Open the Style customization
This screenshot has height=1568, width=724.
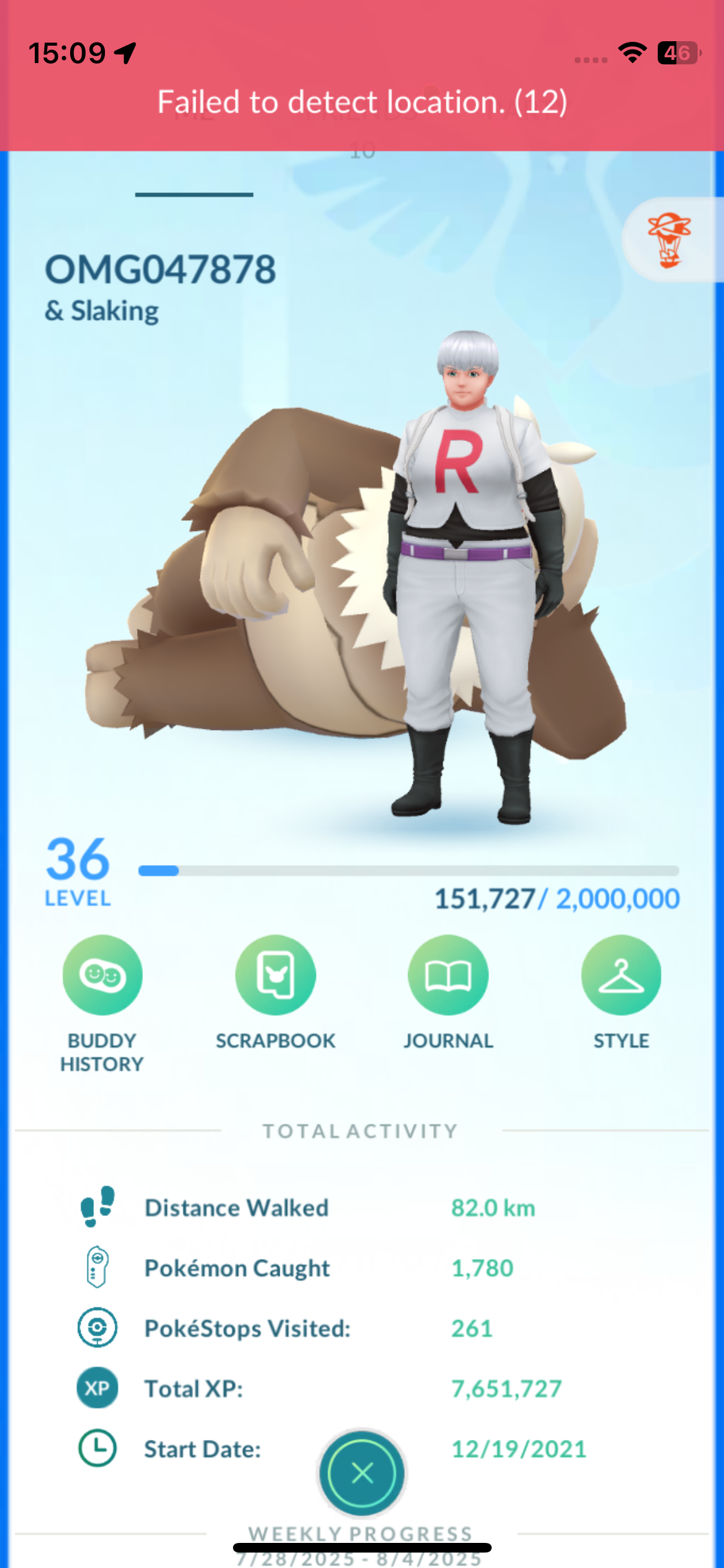(621, 975)
